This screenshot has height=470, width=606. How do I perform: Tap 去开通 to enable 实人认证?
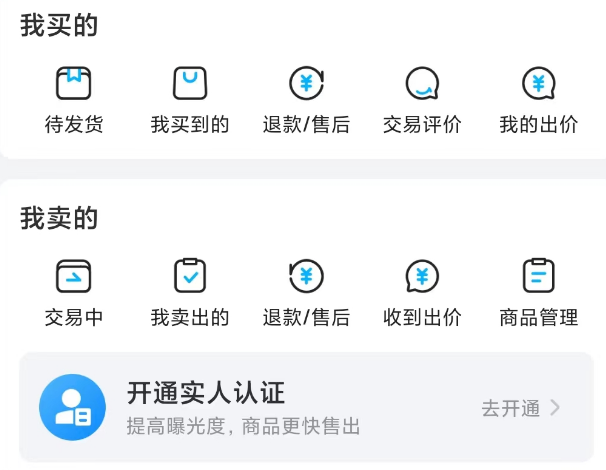[x=520, y=408]
